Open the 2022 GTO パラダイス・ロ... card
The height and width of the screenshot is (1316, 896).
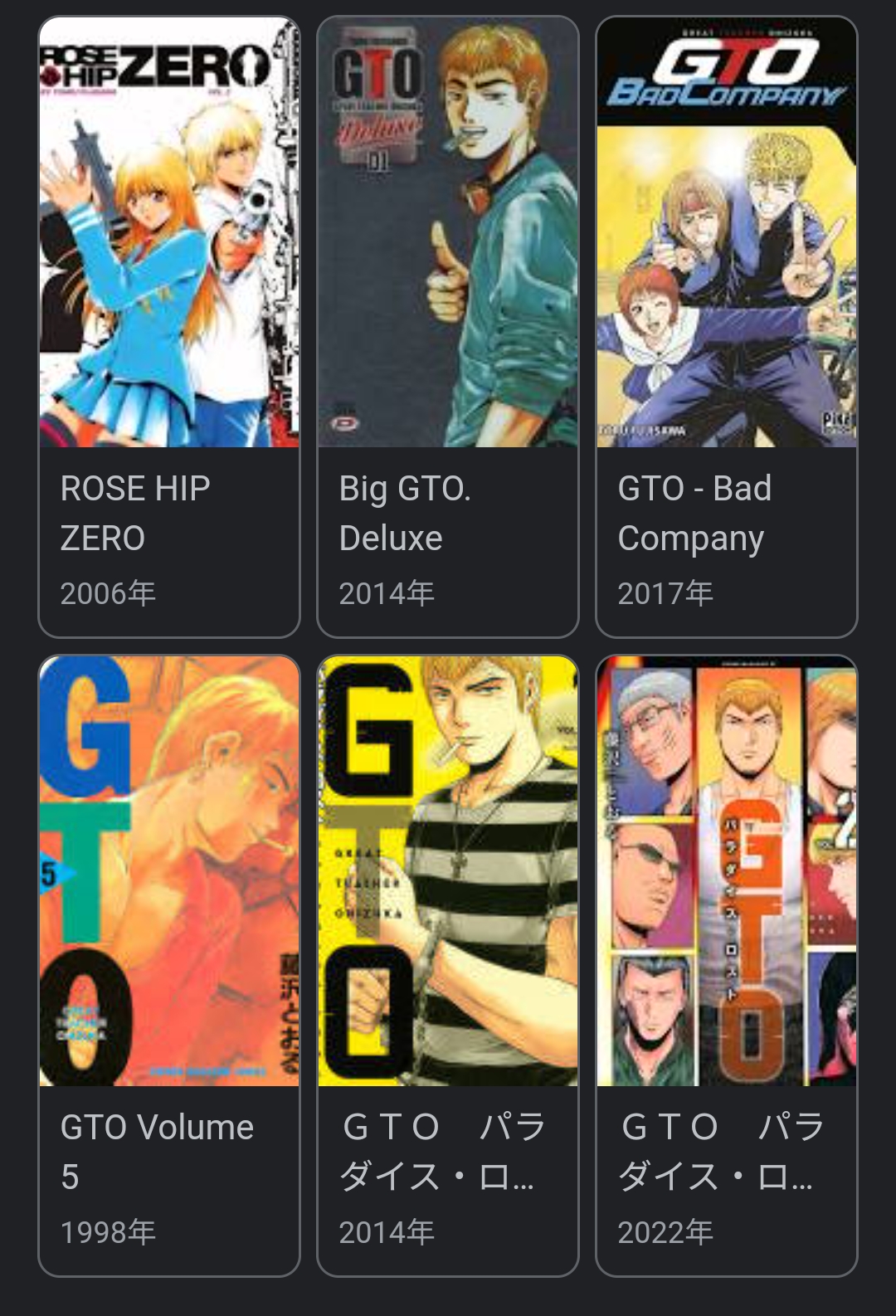pyautogui.click(x=727, y=966)
